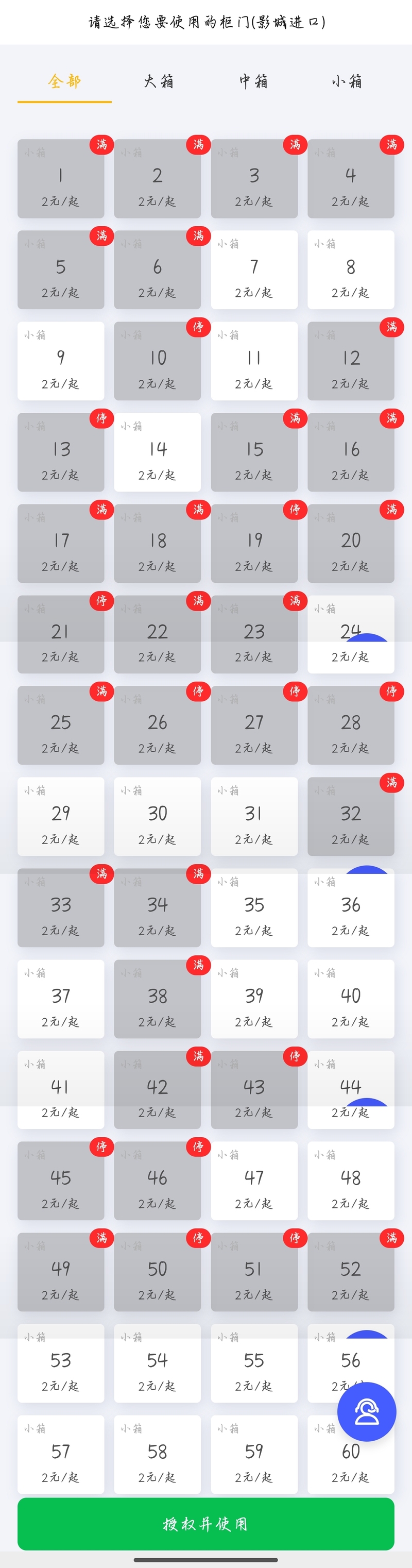Choose locker number 29
The height and width of the screenshot is (1568, 412).
60,816
